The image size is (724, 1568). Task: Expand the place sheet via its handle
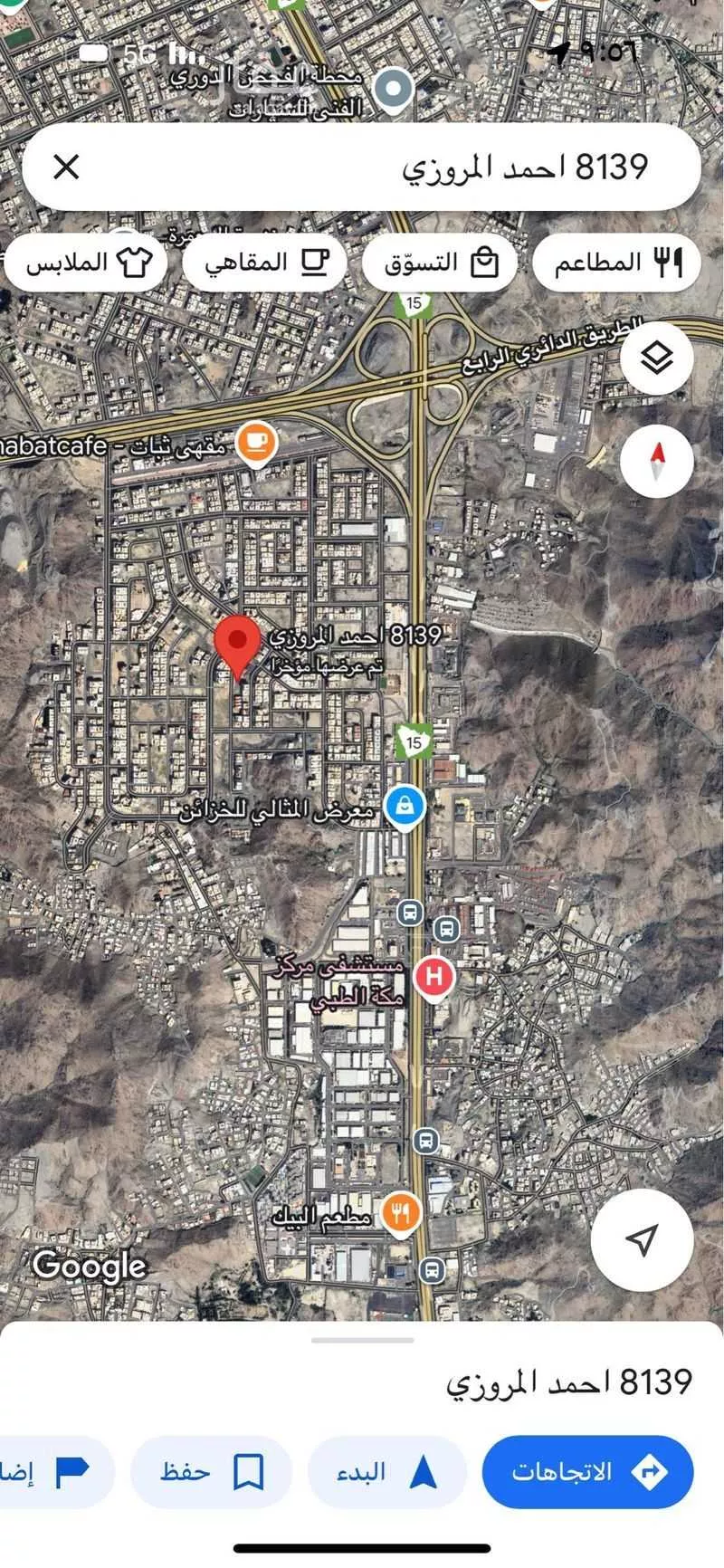point(362,1340)
